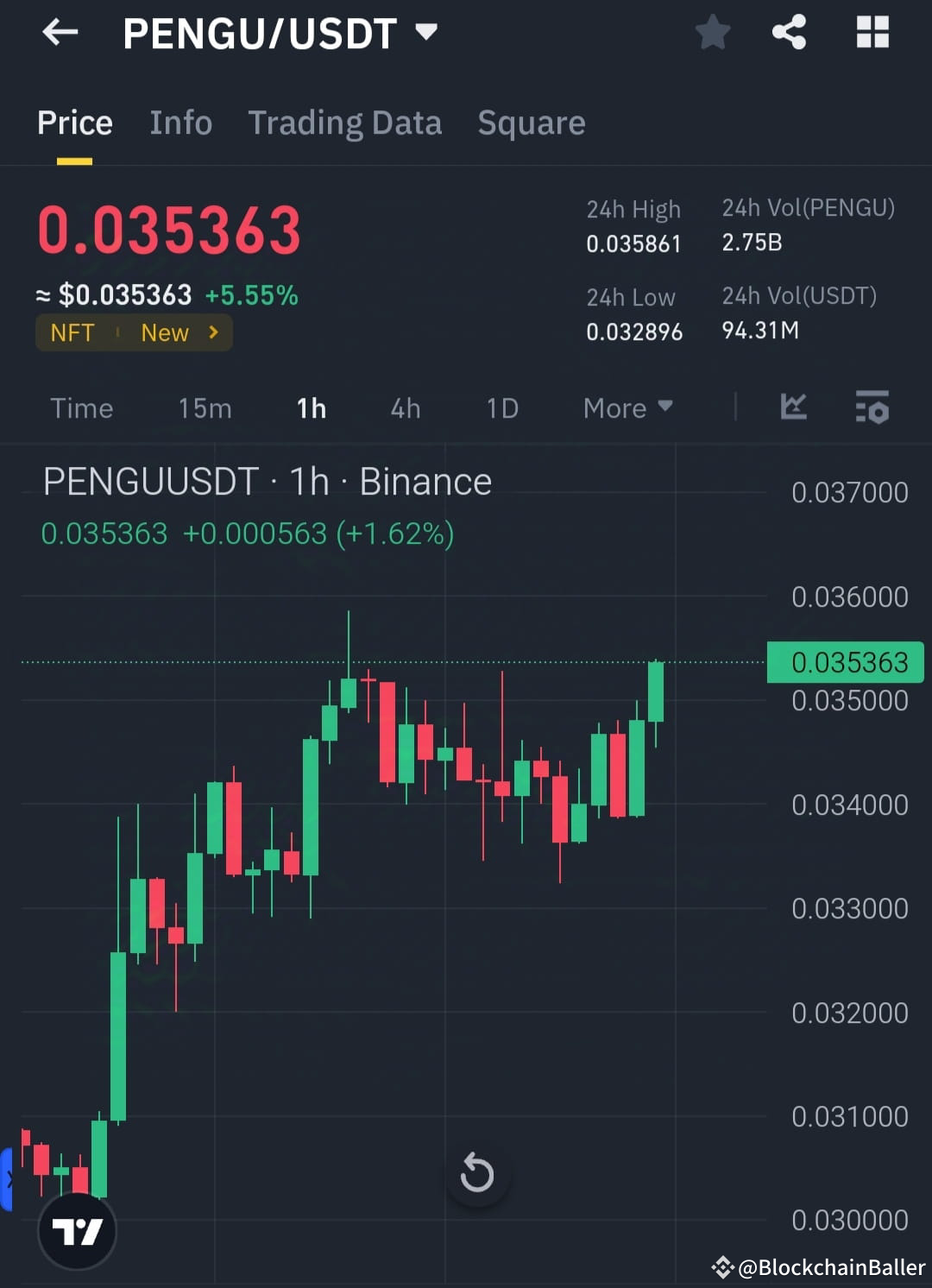Select the 1D timeframe
Image resolution: width=932 pixels, height=1288 pixels.
click(501, 407)
